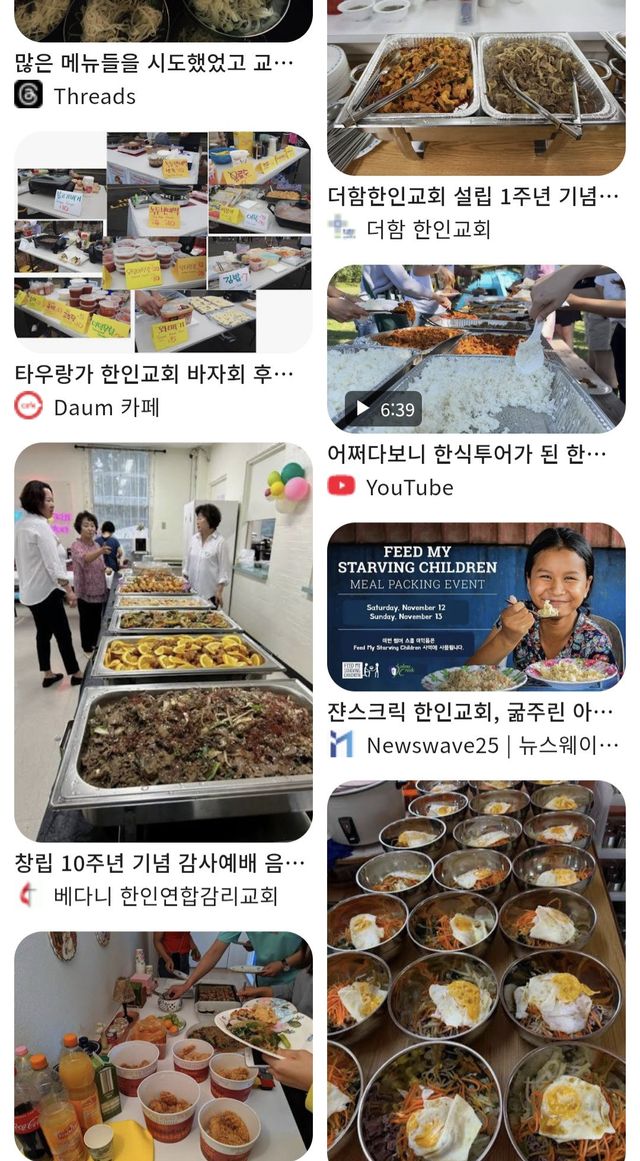The image size is (640, 1161).
Task: Open the 창립 10주년 기념 감사예배 buffet photo
Action: click(163, 641)
